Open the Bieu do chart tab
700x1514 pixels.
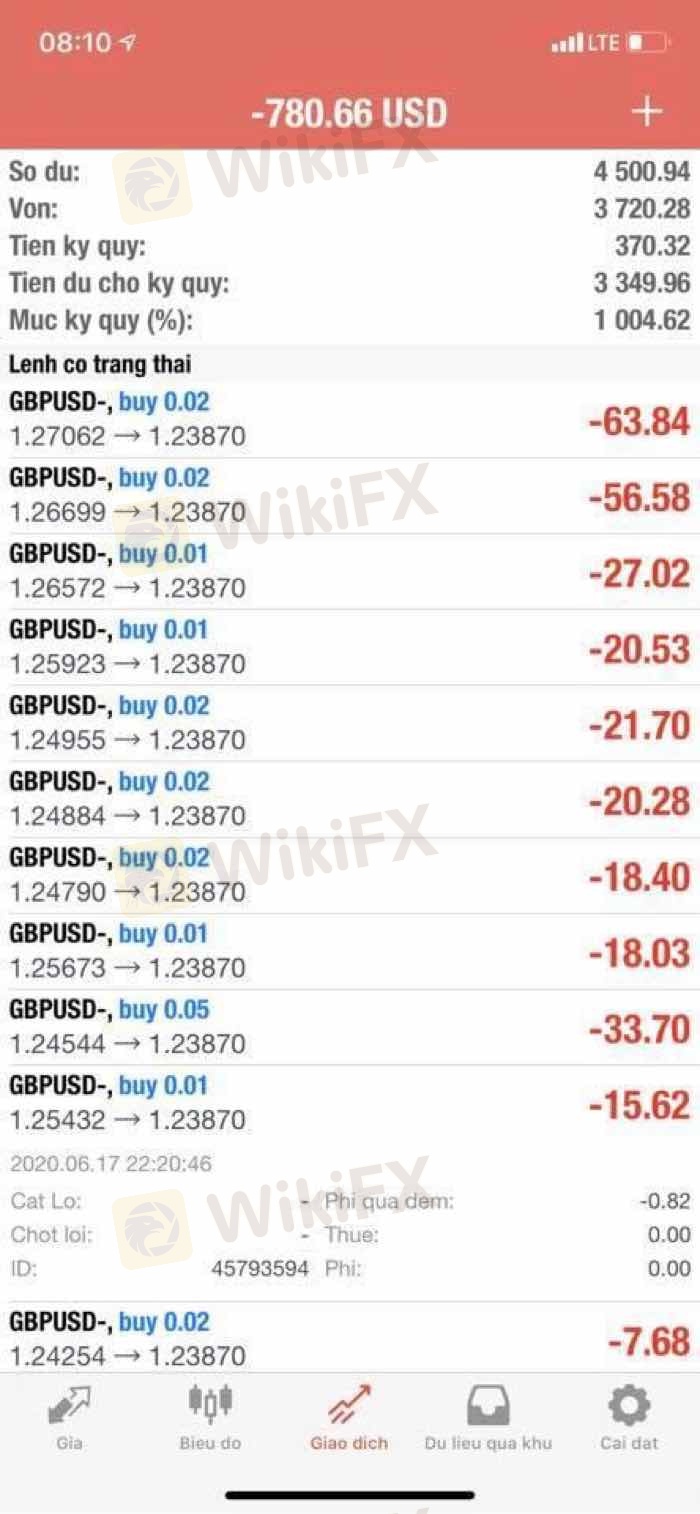tap(210, 1416)
